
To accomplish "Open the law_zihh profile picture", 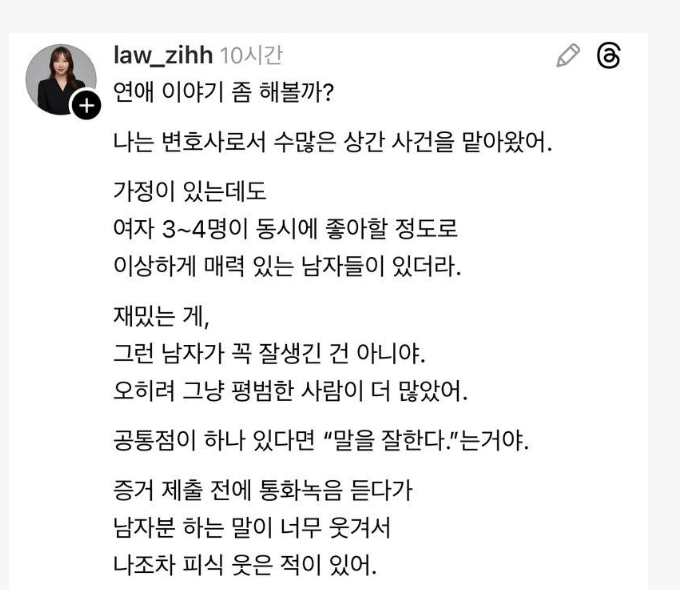I will coord(60,78).
